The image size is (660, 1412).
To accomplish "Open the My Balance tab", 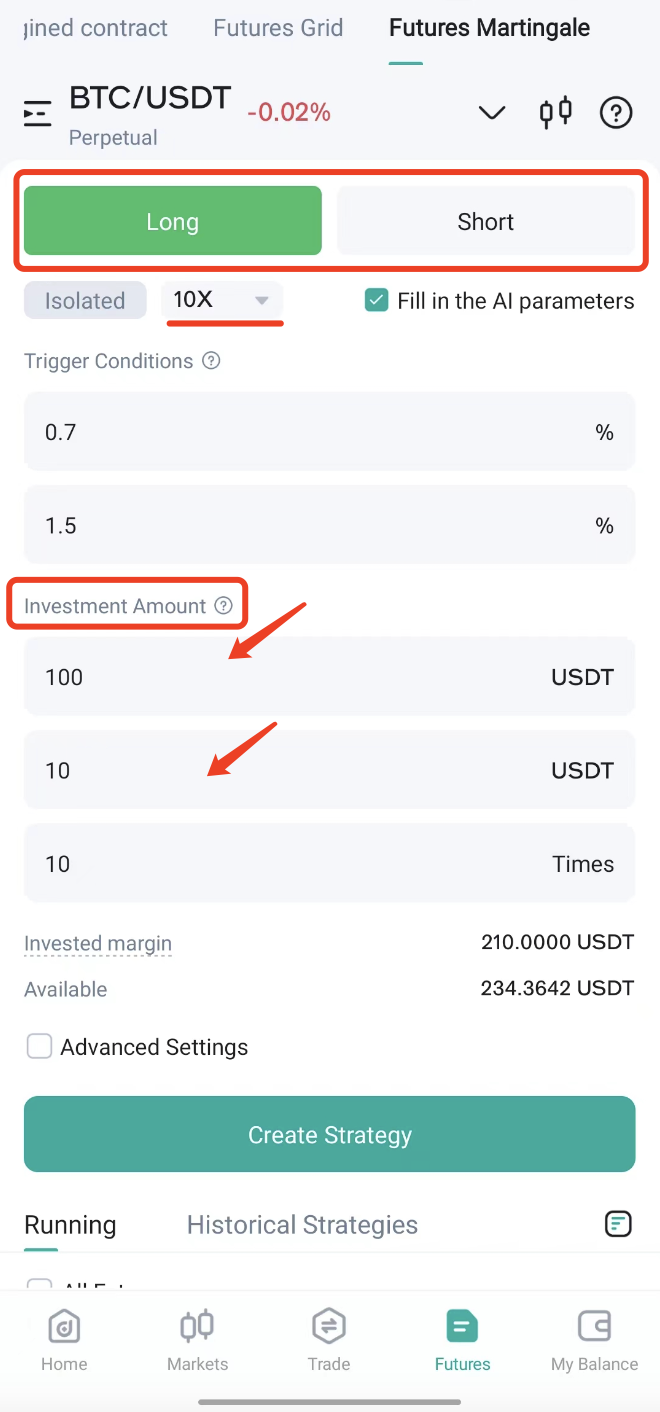I will [x=595, y=1340].
